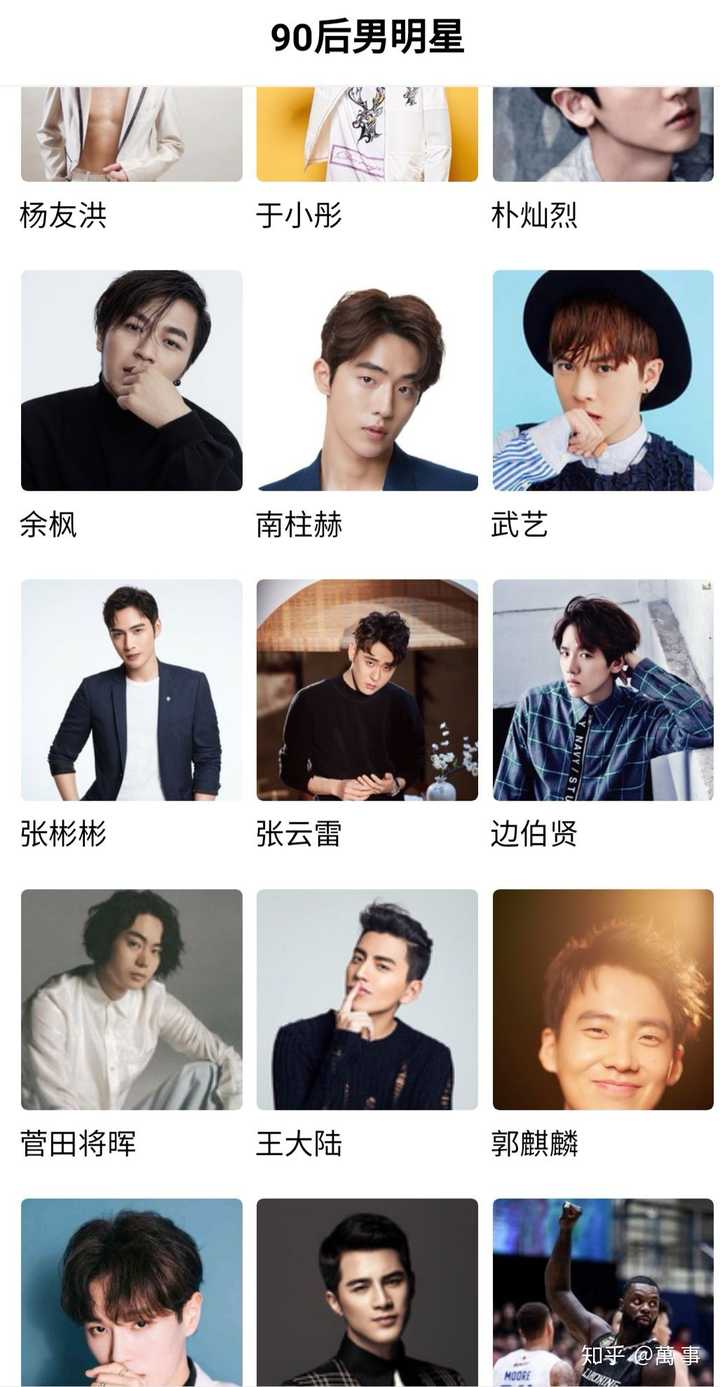The width and height of the screenshot is (720, 1387).
Task: Tap the 余枫 photo tile
Action: pos(131,380)
